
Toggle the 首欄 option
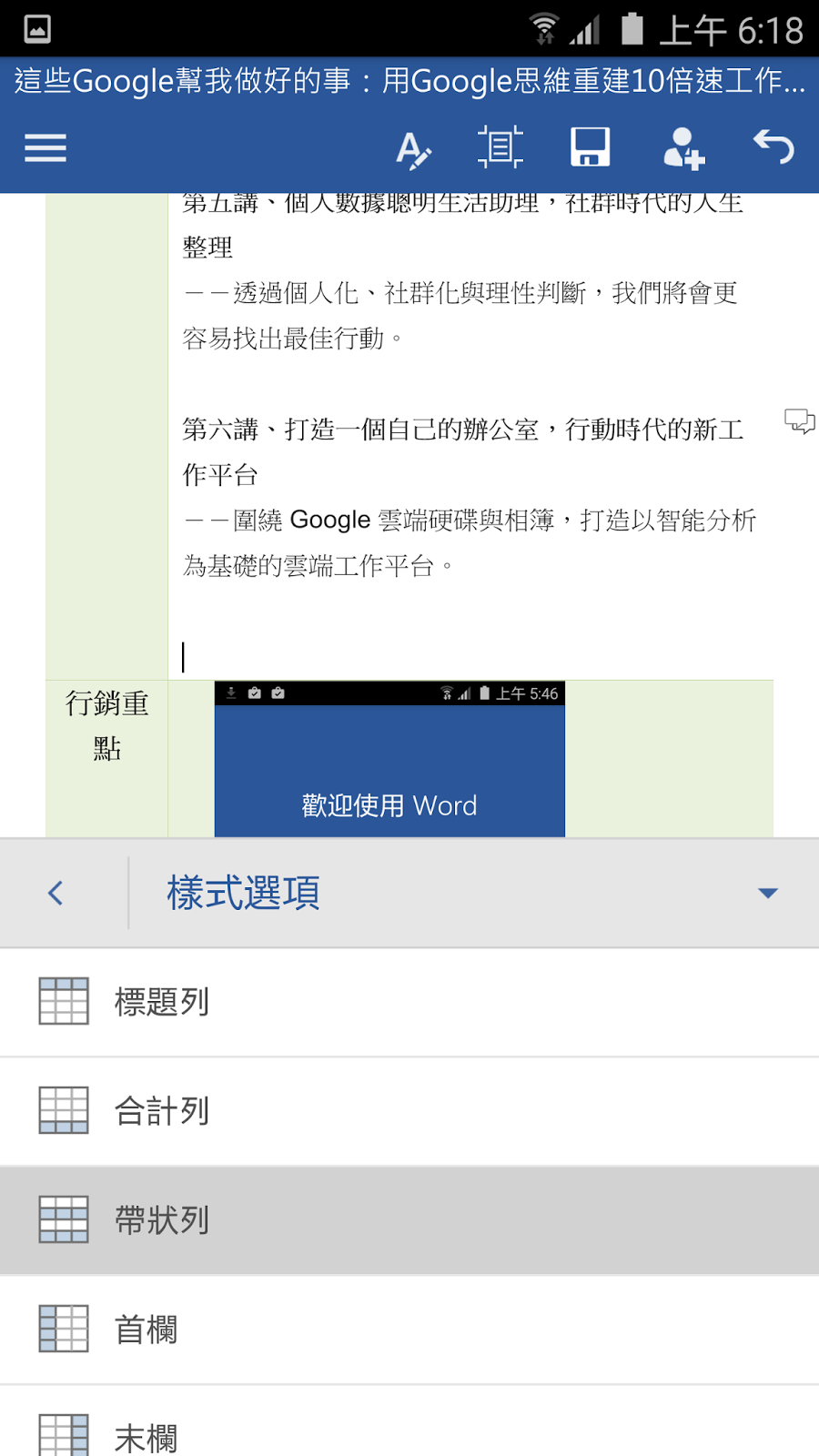coord(409,1330)
